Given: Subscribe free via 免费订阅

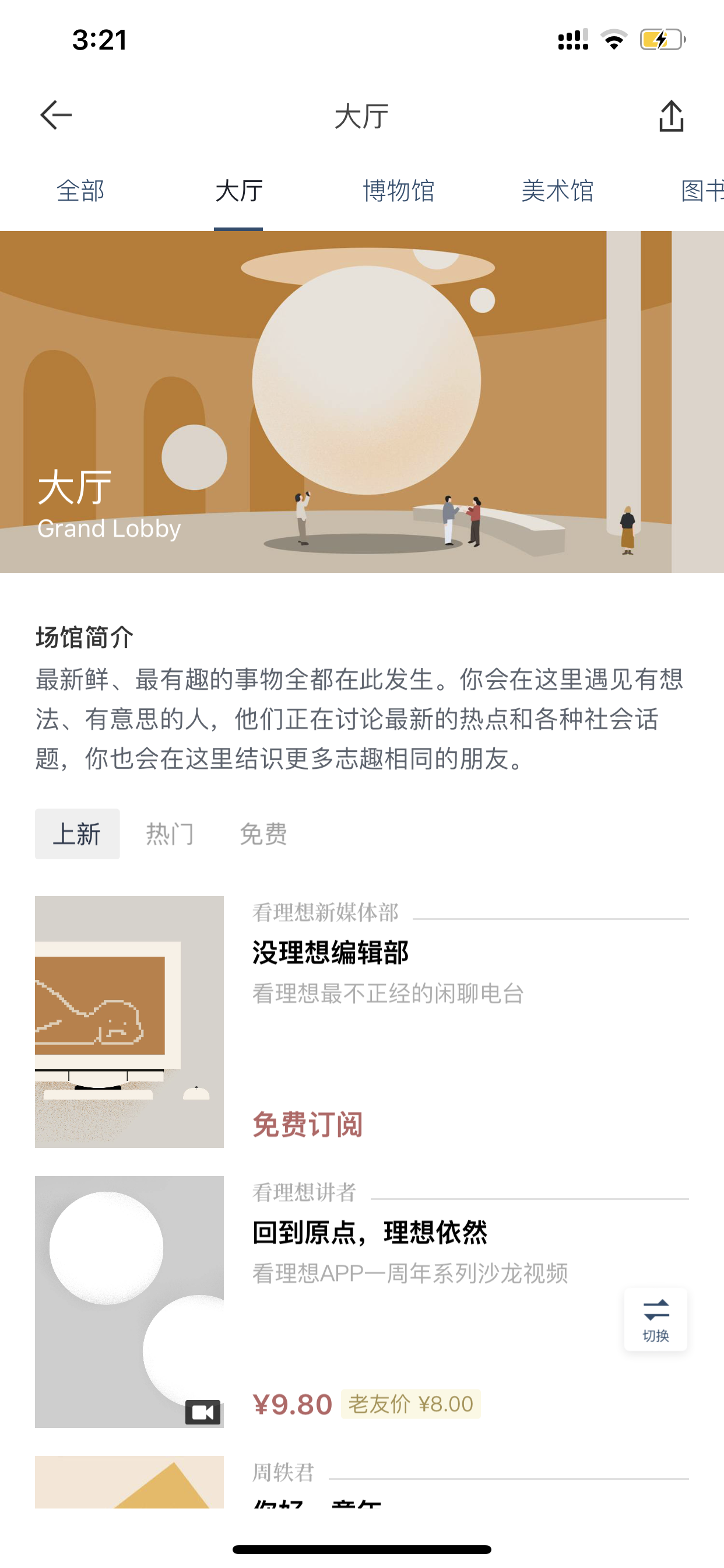Looking at the screenshot, I should (x=307, y=1123).
